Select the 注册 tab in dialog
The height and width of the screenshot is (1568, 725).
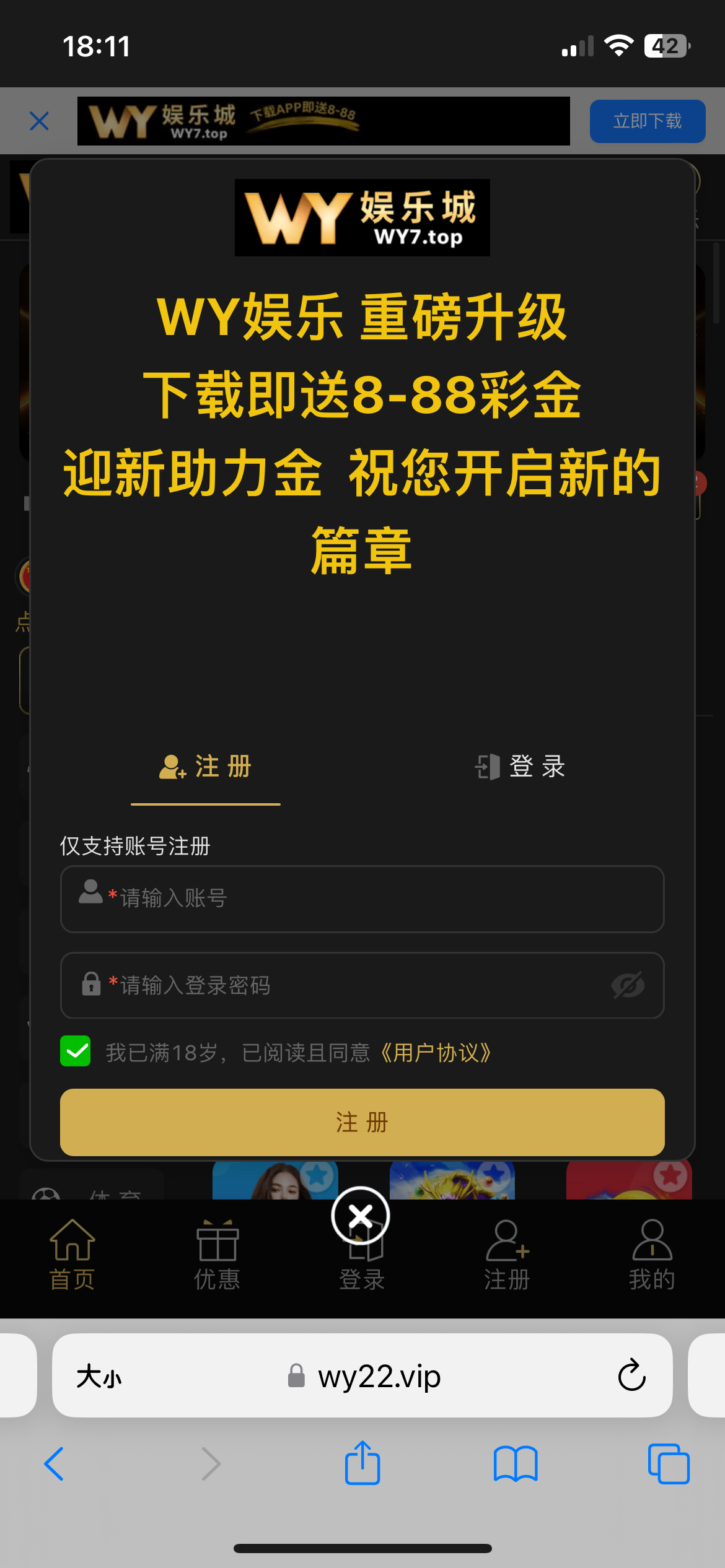(206, 767)
